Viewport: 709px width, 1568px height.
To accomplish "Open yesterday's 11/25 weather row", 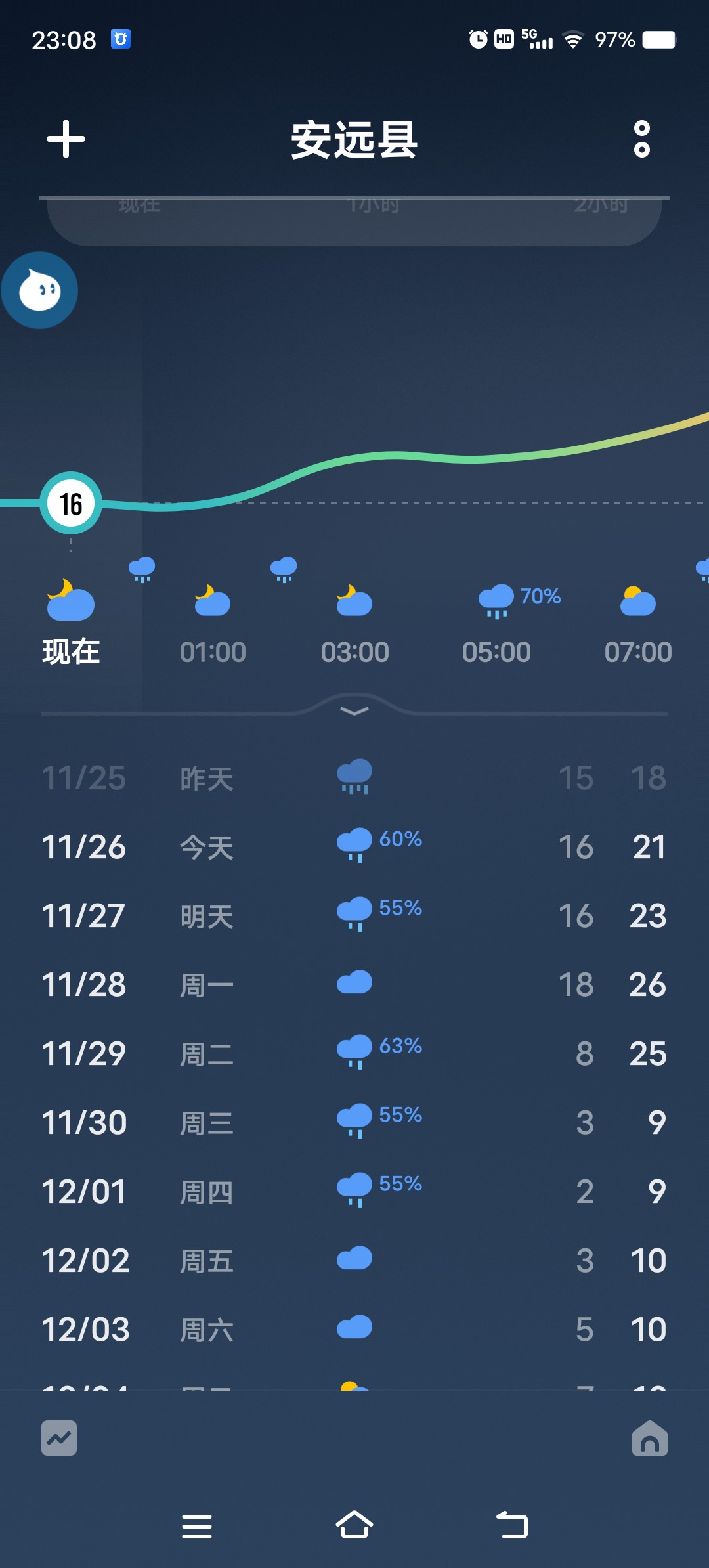I will [x=354, y=778].
